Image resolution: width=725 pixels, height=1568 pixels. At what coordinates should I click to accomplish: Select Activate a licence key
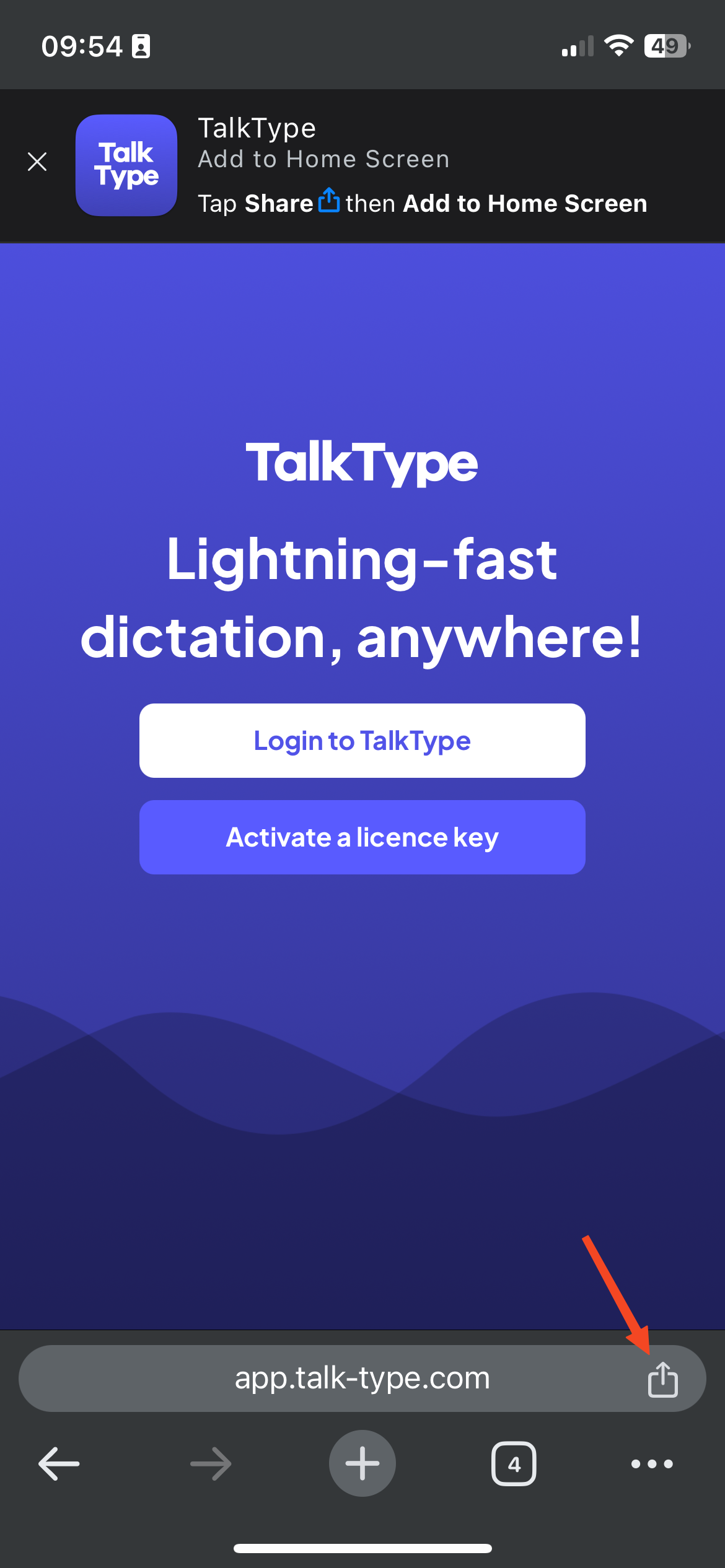click(362, 837)
